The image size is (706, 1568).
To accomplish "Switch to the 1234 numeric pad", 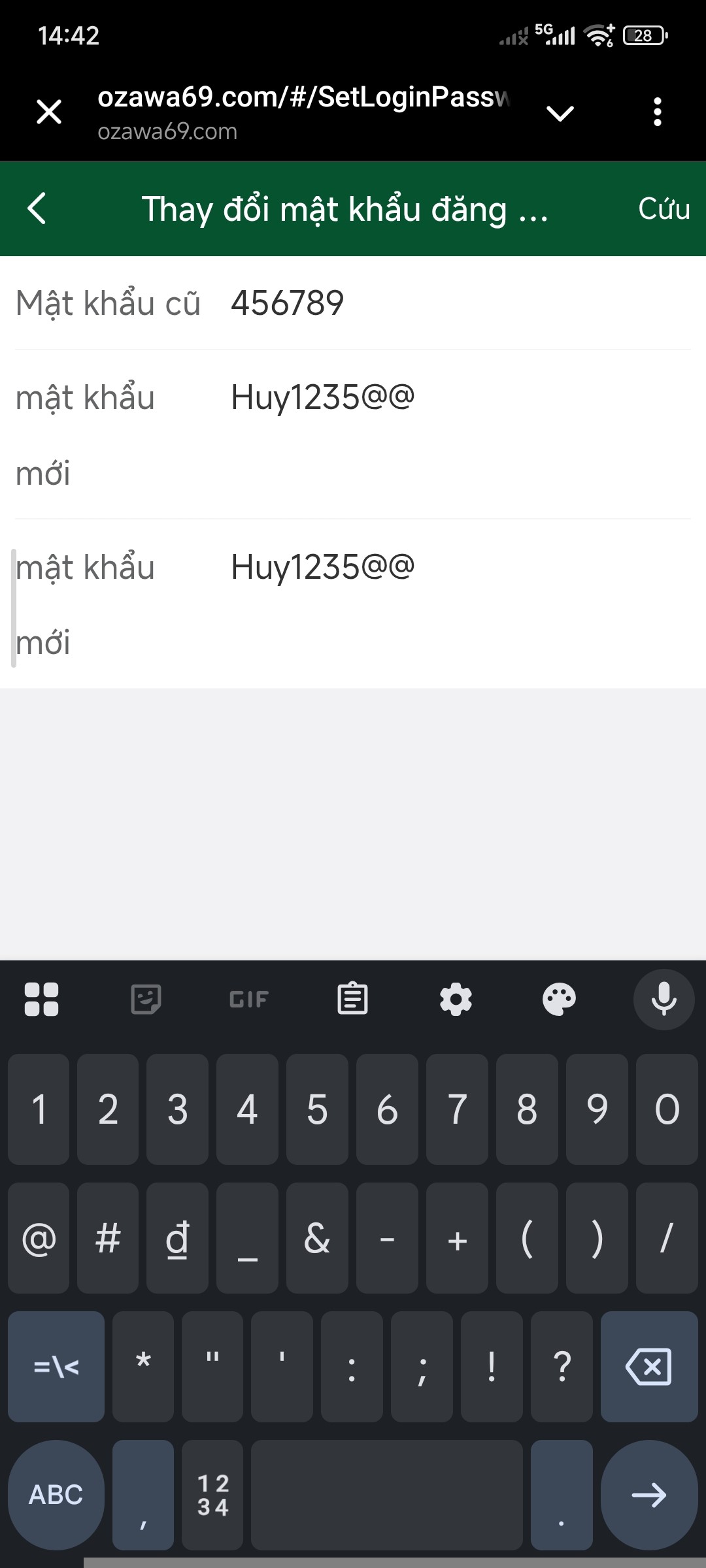I will click(x=212, y=1495).
